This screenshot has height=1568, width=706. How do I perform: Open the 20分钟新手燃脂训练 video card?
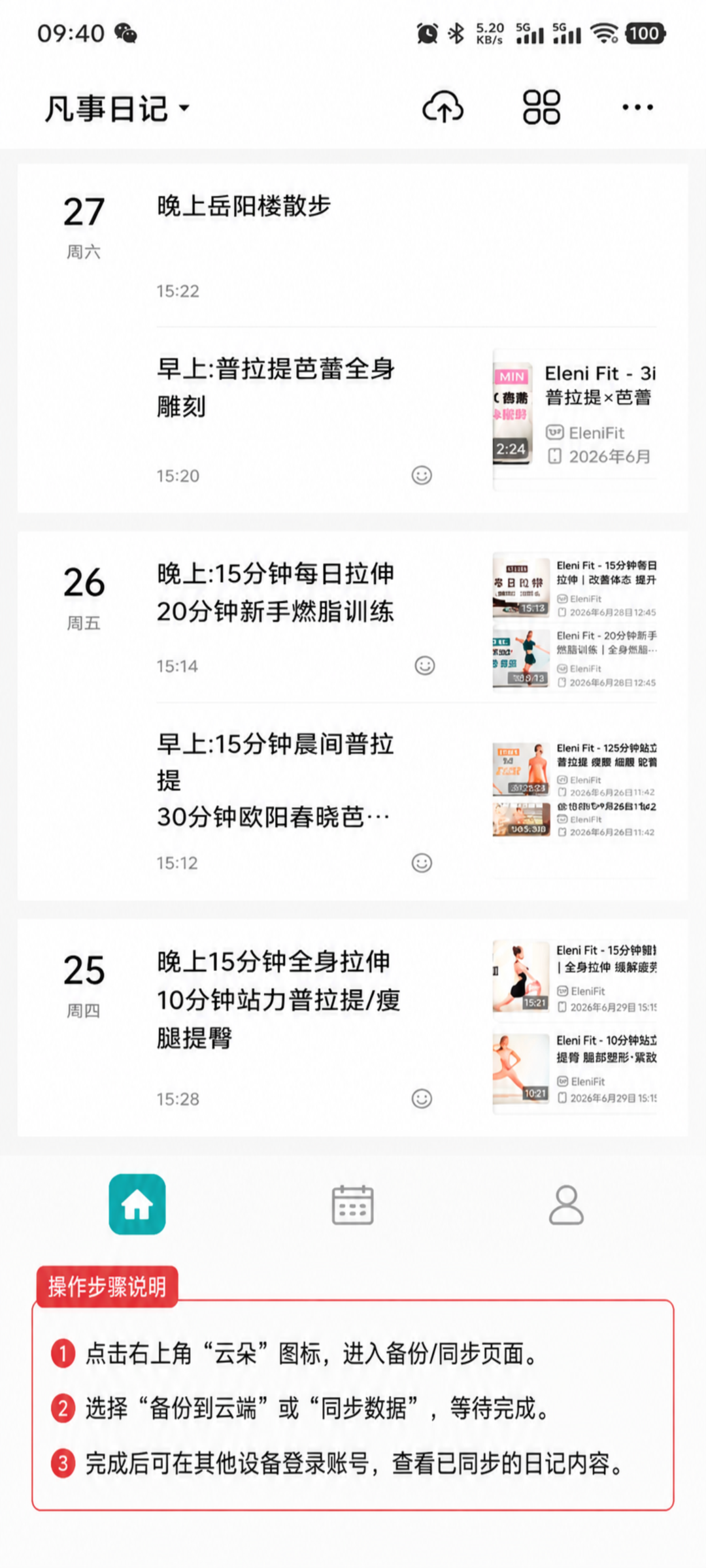575,659
